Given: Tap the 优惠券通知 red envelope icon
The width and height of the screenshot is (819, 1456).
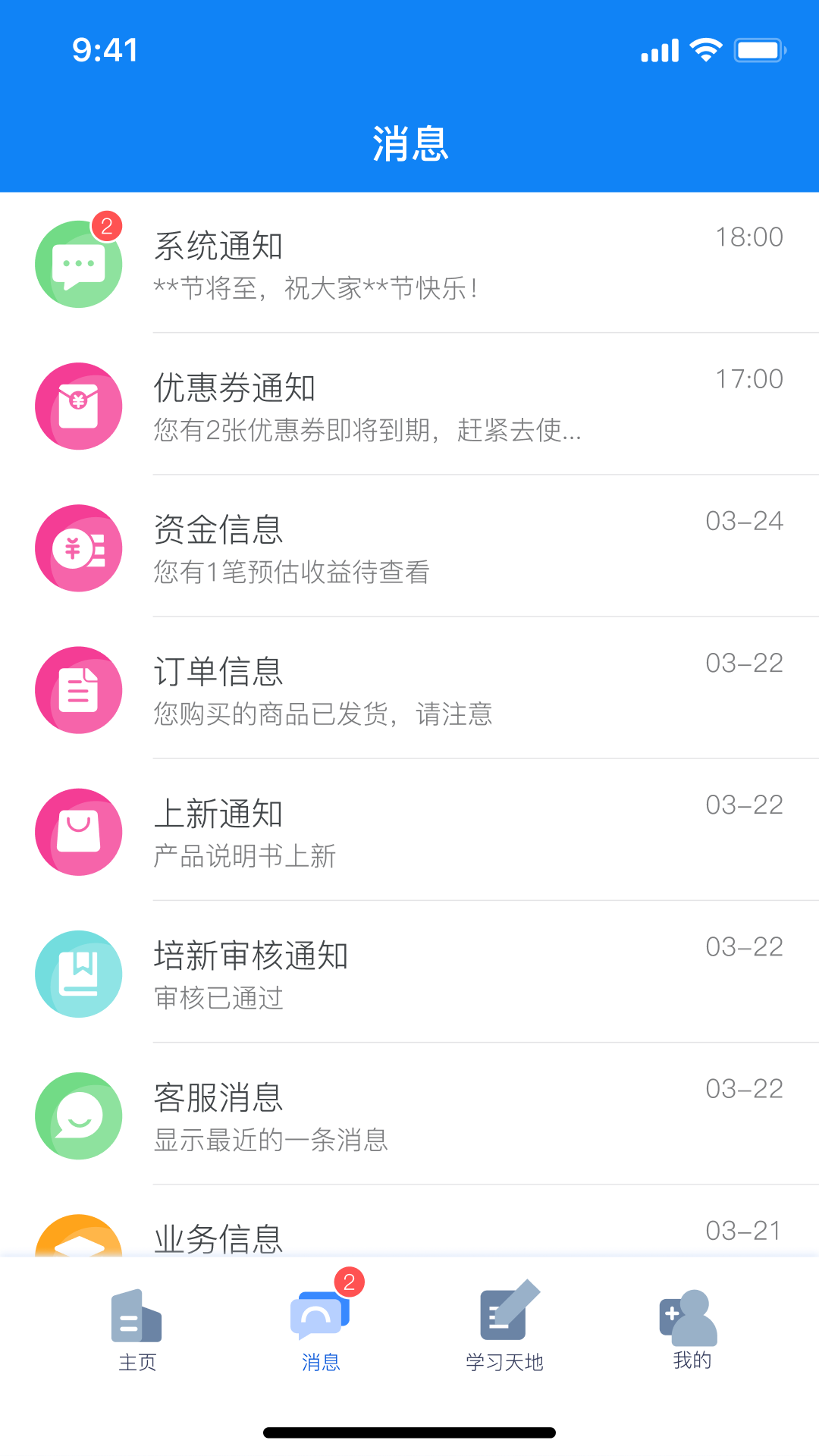Looking at the screenshot, I should [78, 406].
